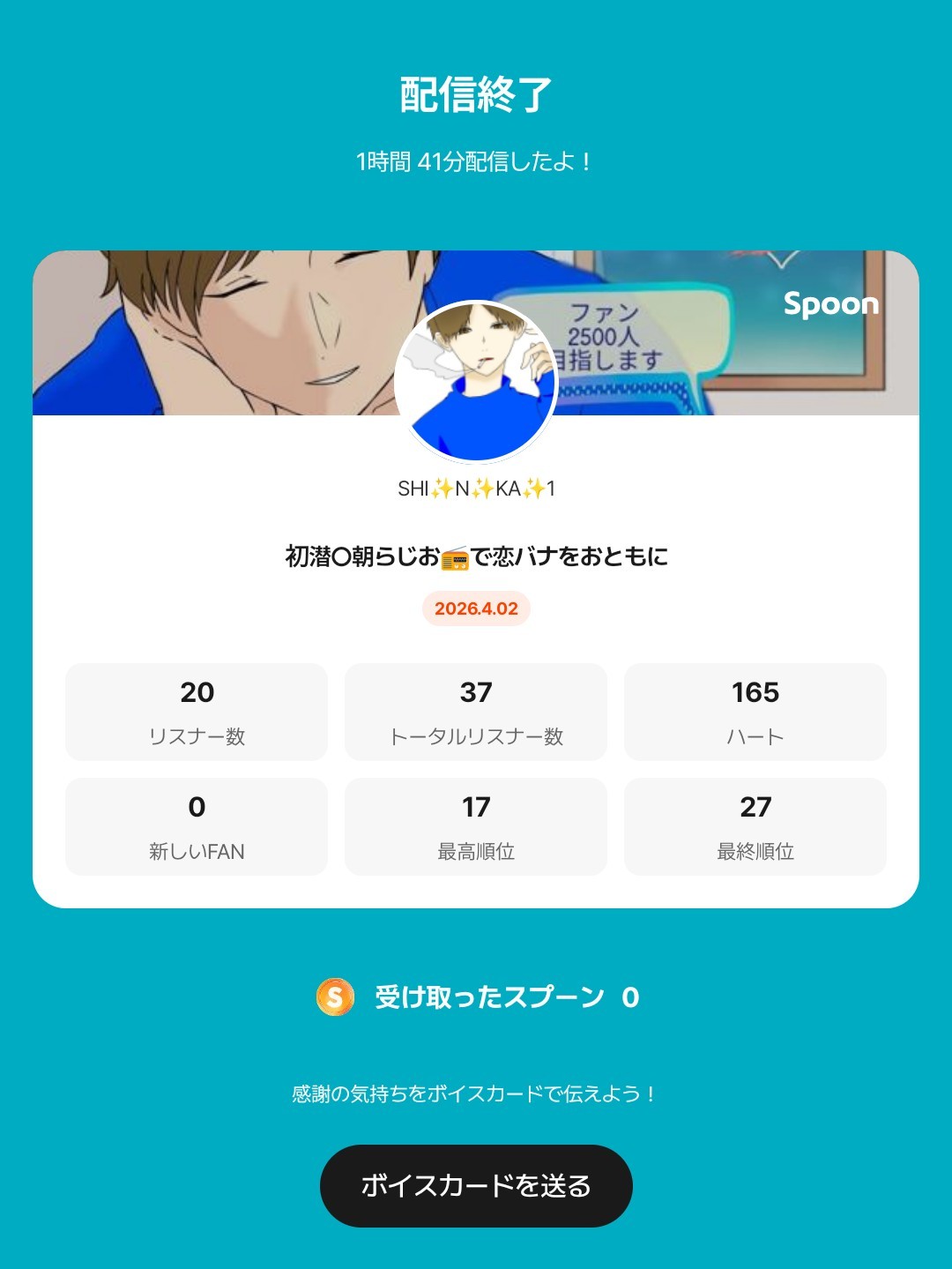Screen dimensions: 952x1269
Task: Open the 最高順位 ranking card
Action: (x=476, y=826)
